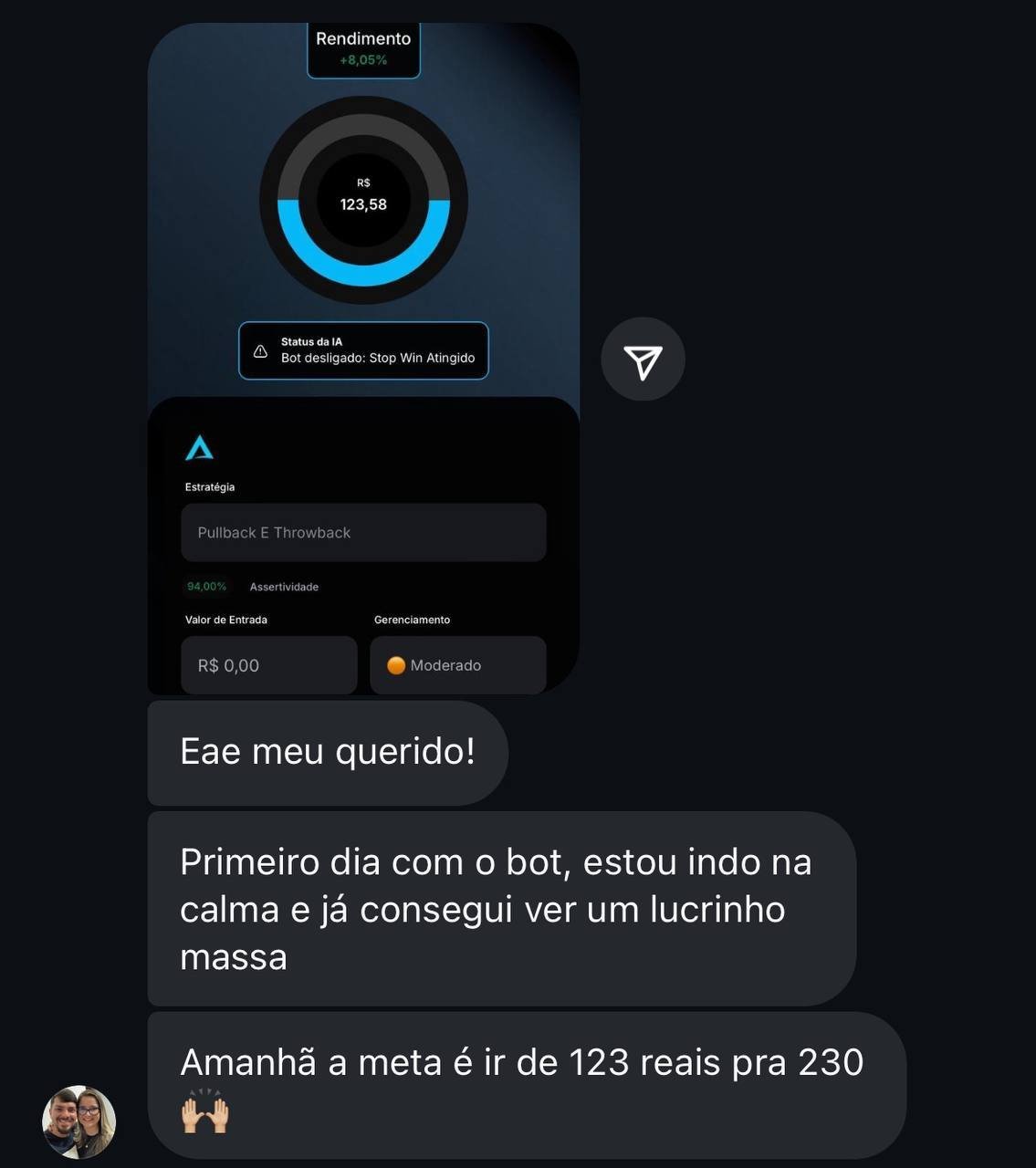The width and height of the screenshot is (1036, 1168).
Task: Open the sender's profile picture
Action: pos(79,1121)
